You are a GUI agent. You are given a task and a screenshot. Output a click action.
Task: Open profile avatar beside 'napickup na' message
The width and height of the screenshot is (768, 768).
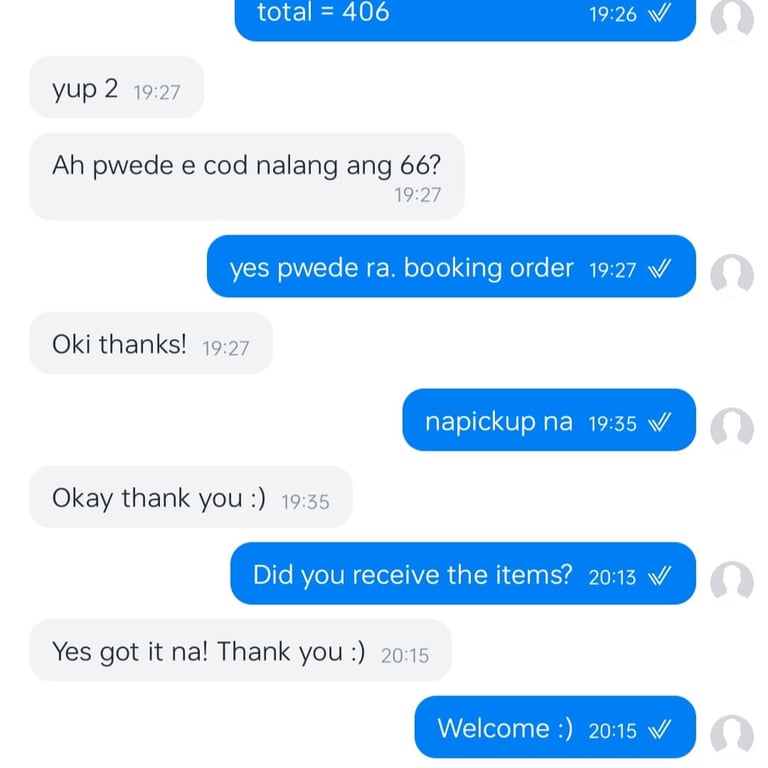tap(731, 428)
